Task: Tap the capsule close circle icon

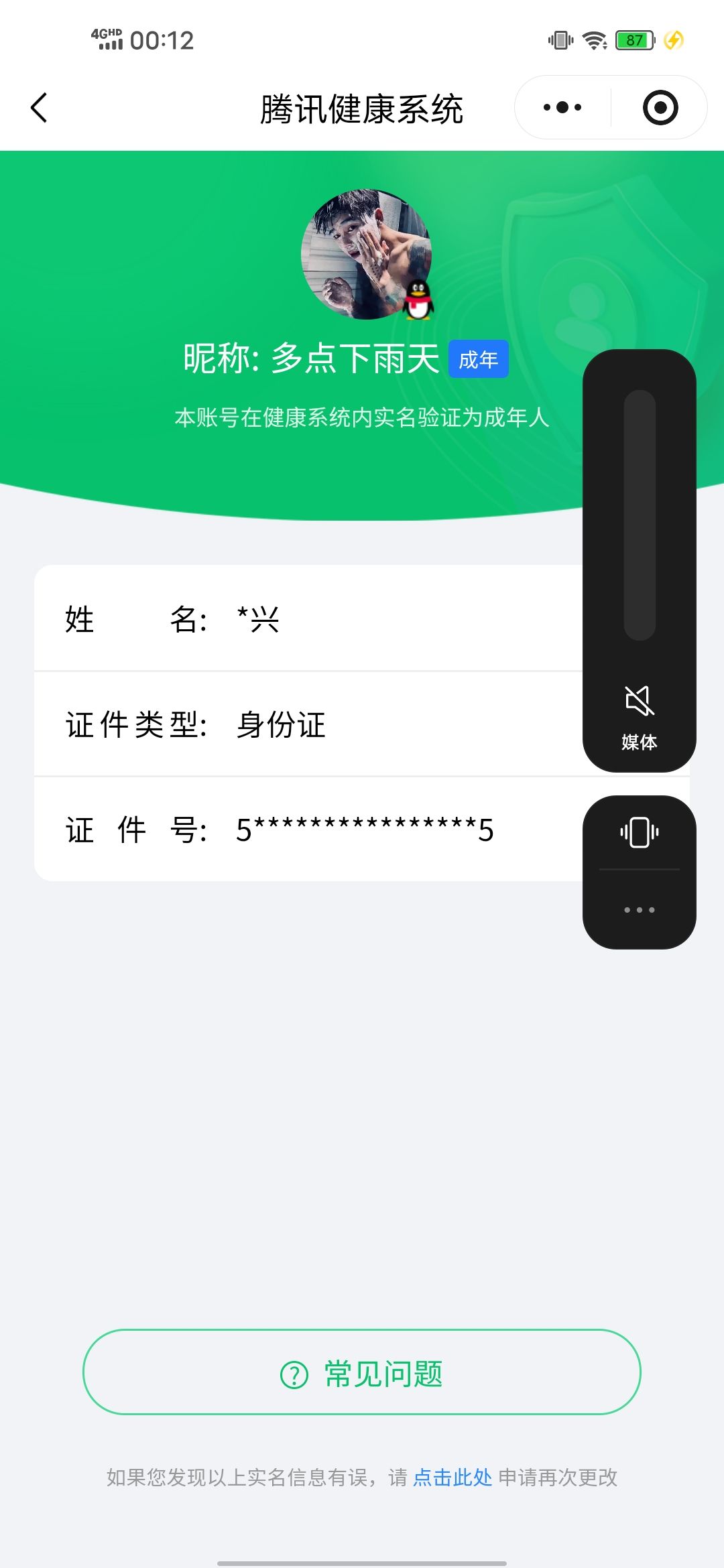Action: coord(659,107)
